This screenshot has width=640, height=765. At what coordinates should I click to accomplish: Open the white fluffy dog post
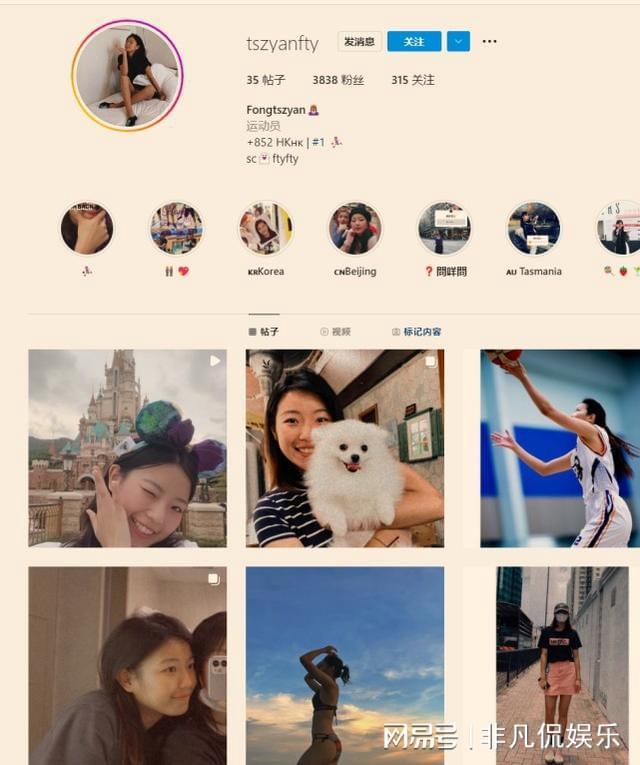click(x=345, y=448)
